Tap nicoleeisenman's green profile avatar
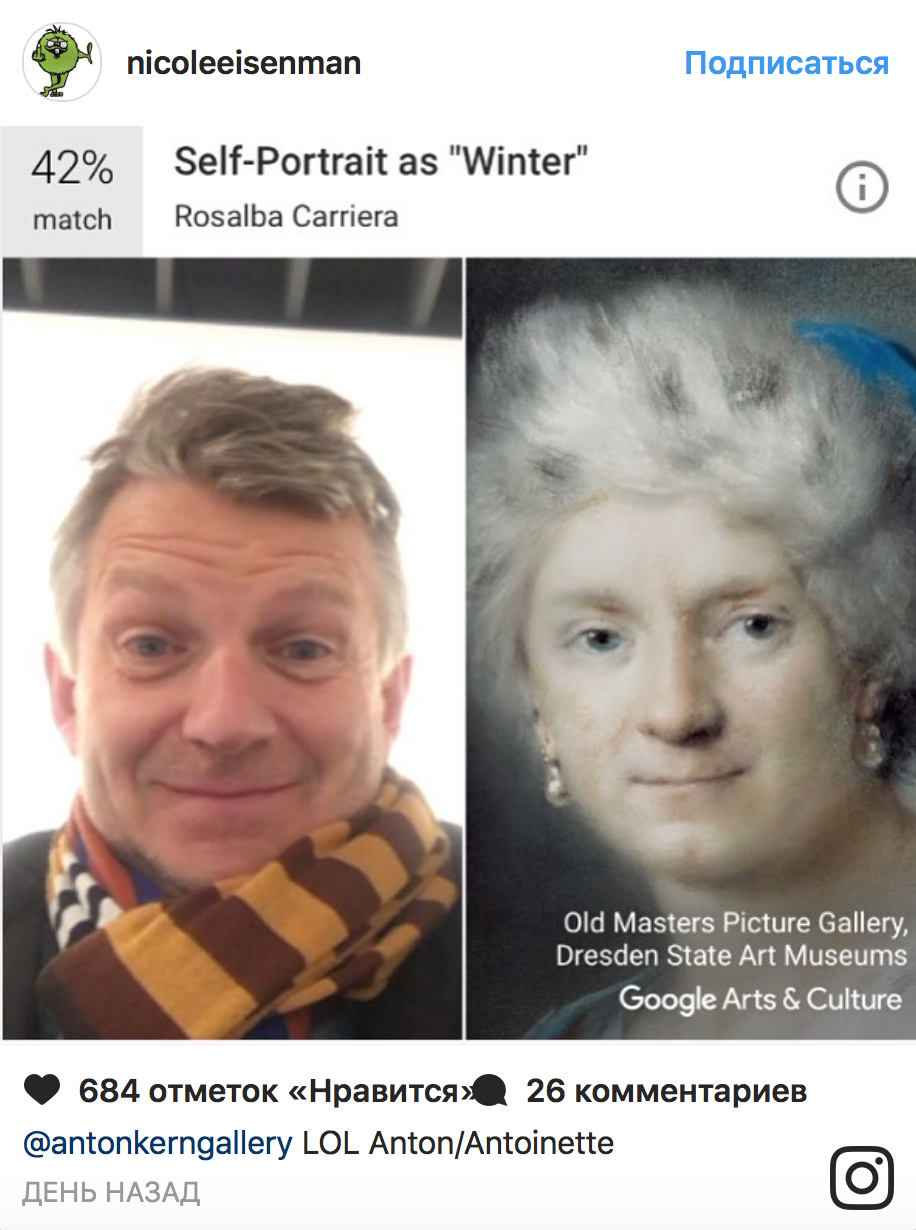Viewport: 916px width, 1230px height. 61,63
